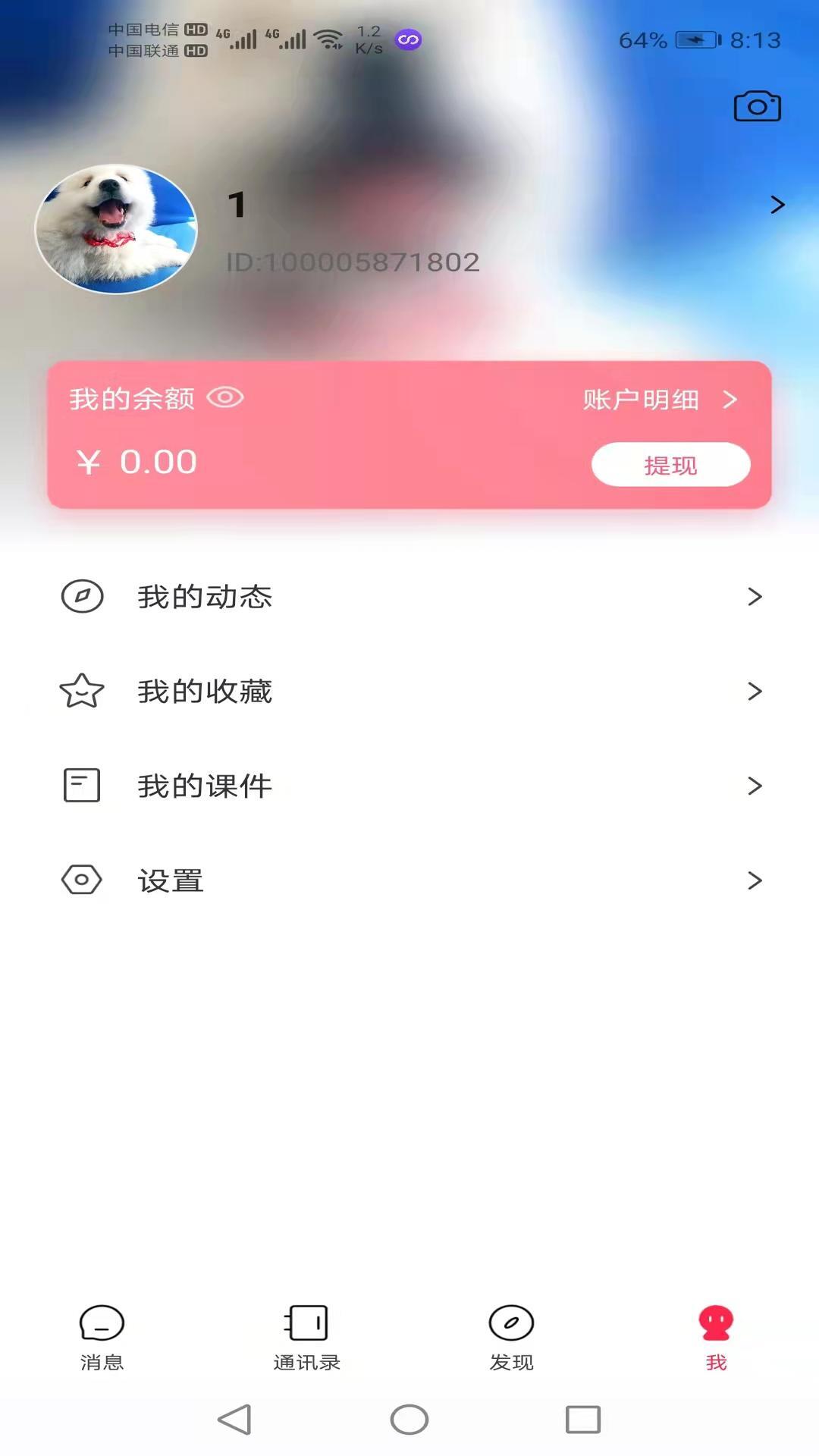Expand profile details with the top-right chevron
This screenshot has height=1456, width=819.
tap(777, 205)
